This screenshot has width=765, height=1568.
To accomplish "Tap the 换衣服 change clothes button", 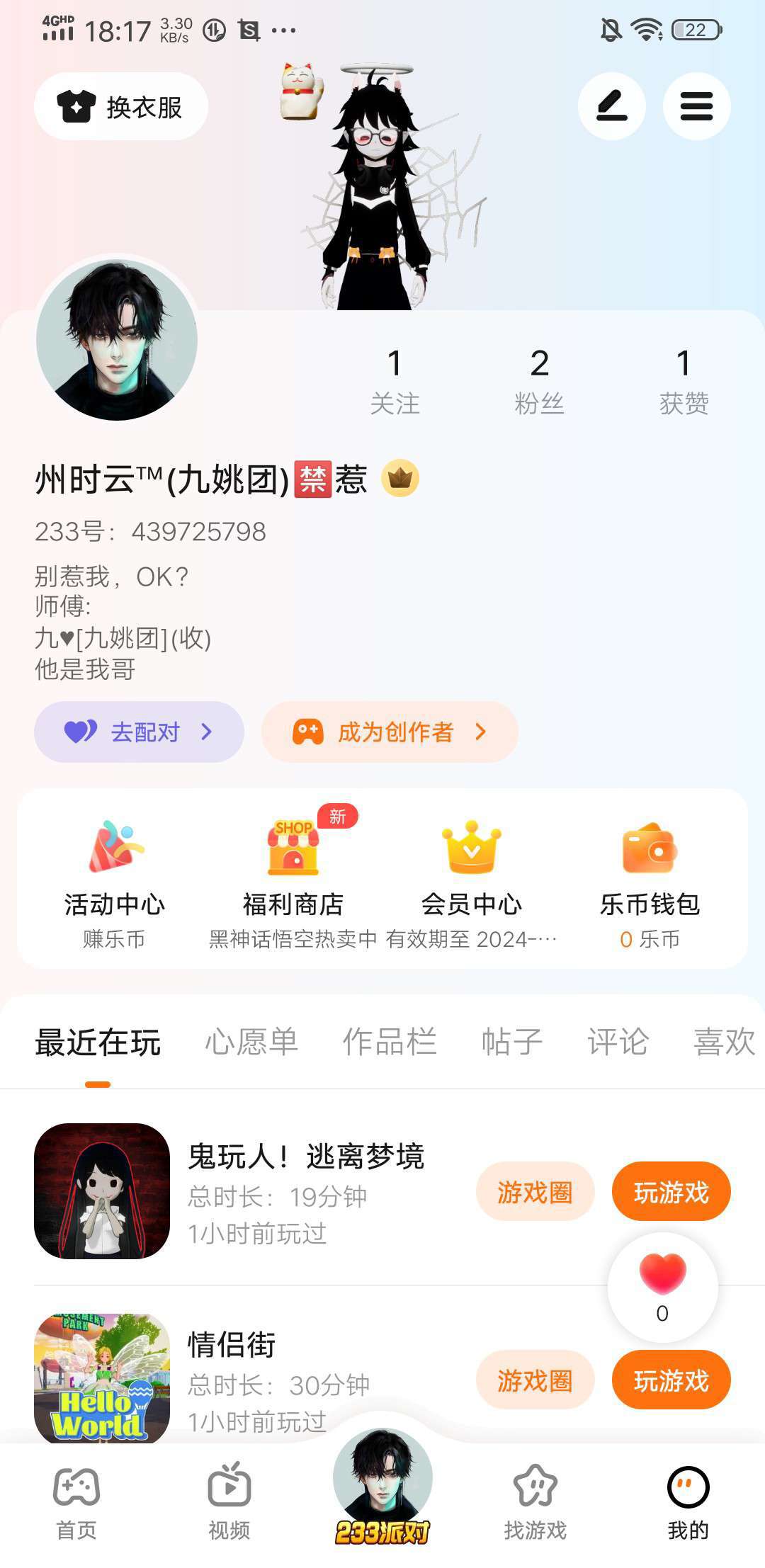I will pos(121,107).
